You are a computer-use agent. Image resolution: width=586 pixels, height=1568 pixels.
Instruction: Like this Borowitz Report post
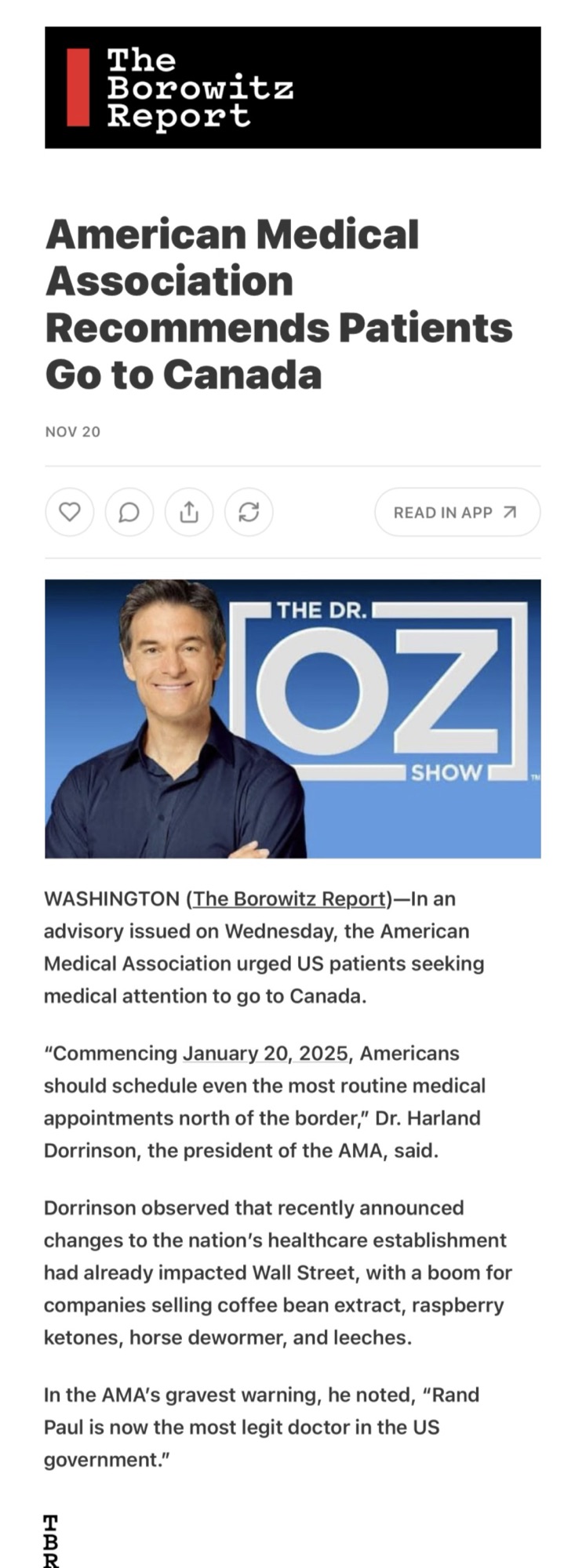point(70,512)
